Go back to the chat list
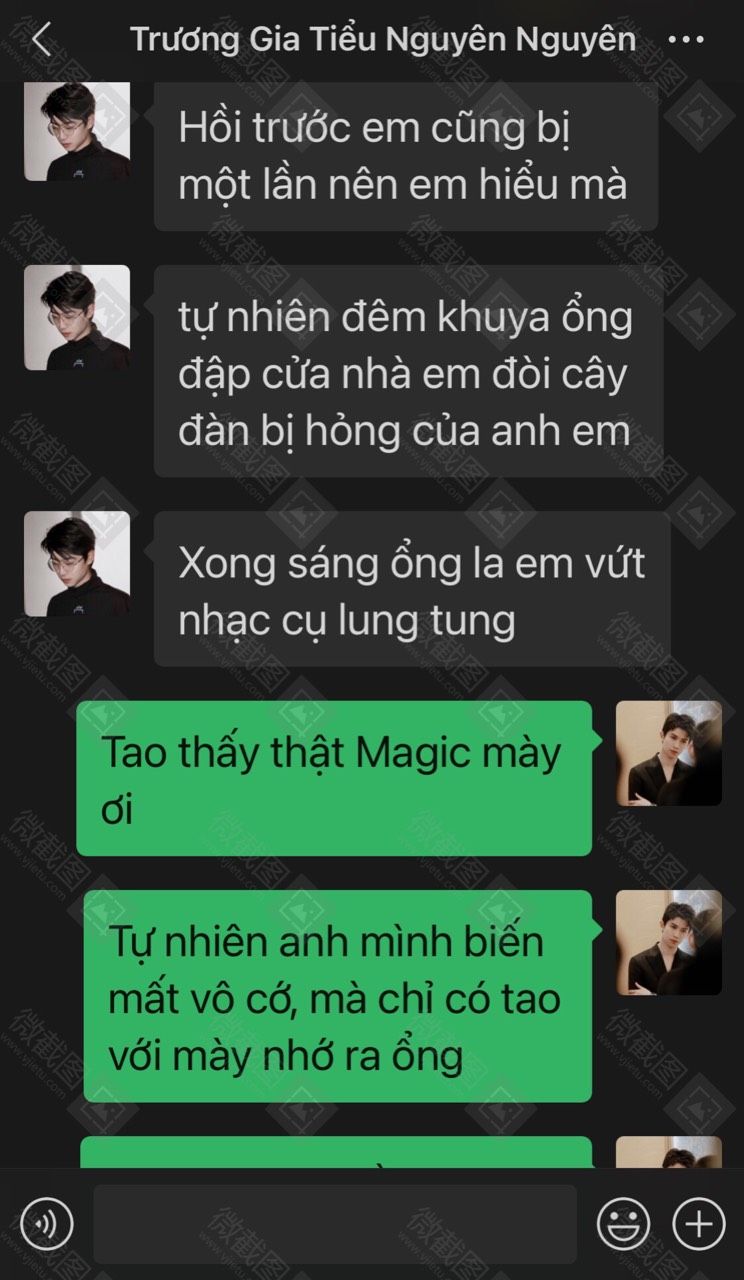 click(41, 40)
